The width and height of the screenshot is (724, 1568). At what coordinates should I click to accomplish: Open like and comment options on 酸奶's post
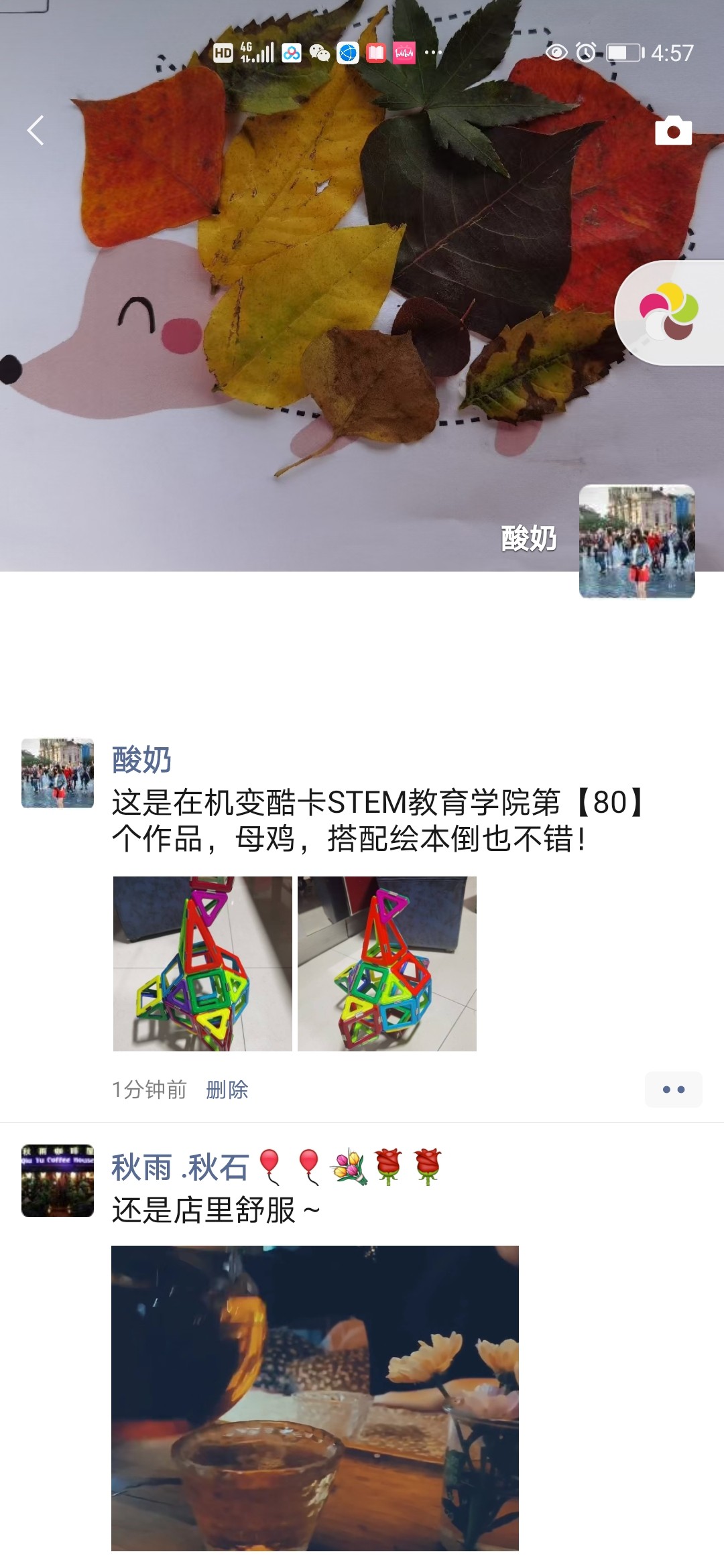click(673, 1090)
